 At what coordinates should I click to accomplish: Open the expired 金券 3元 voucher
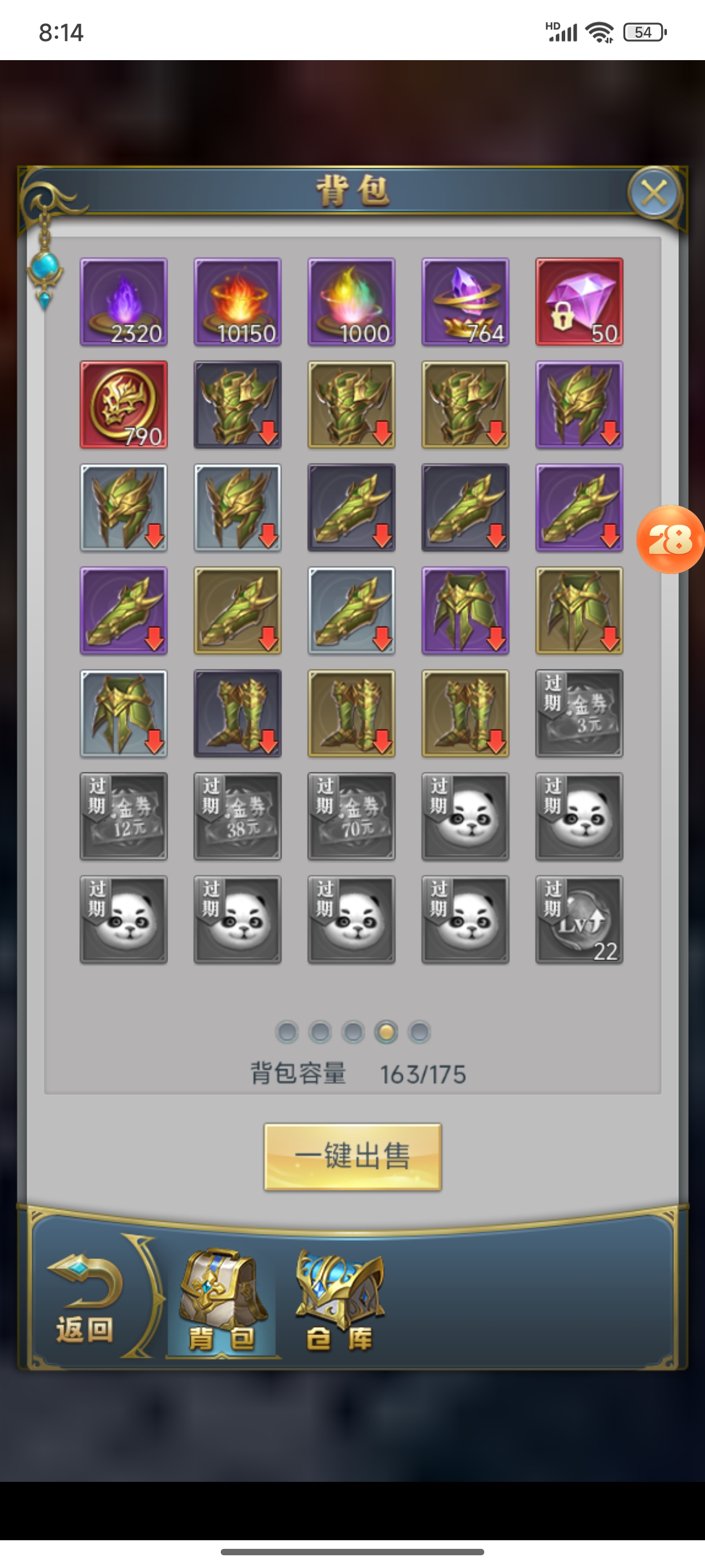578,713
